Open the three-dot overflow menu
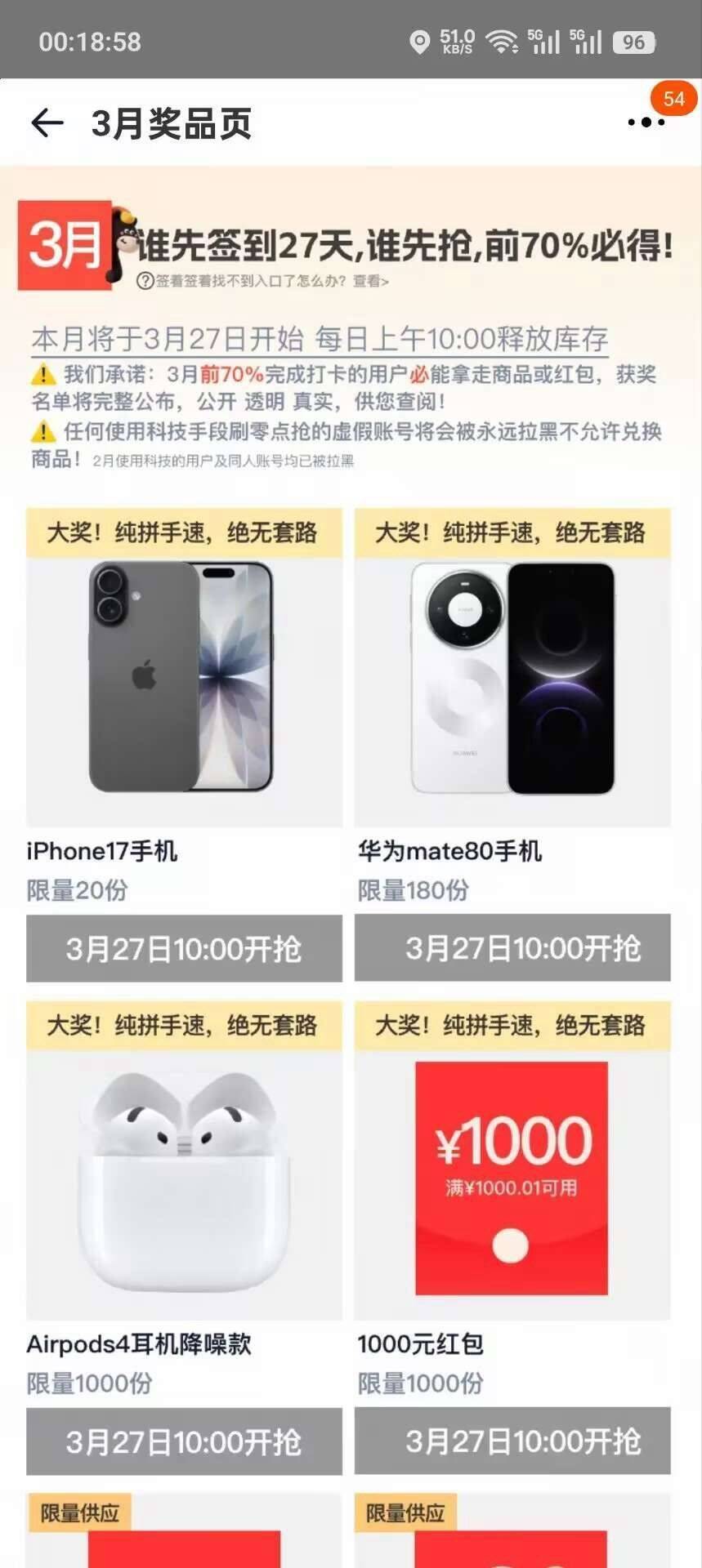Viewport: 702px width, 1568px height. (x=646, y=123)
